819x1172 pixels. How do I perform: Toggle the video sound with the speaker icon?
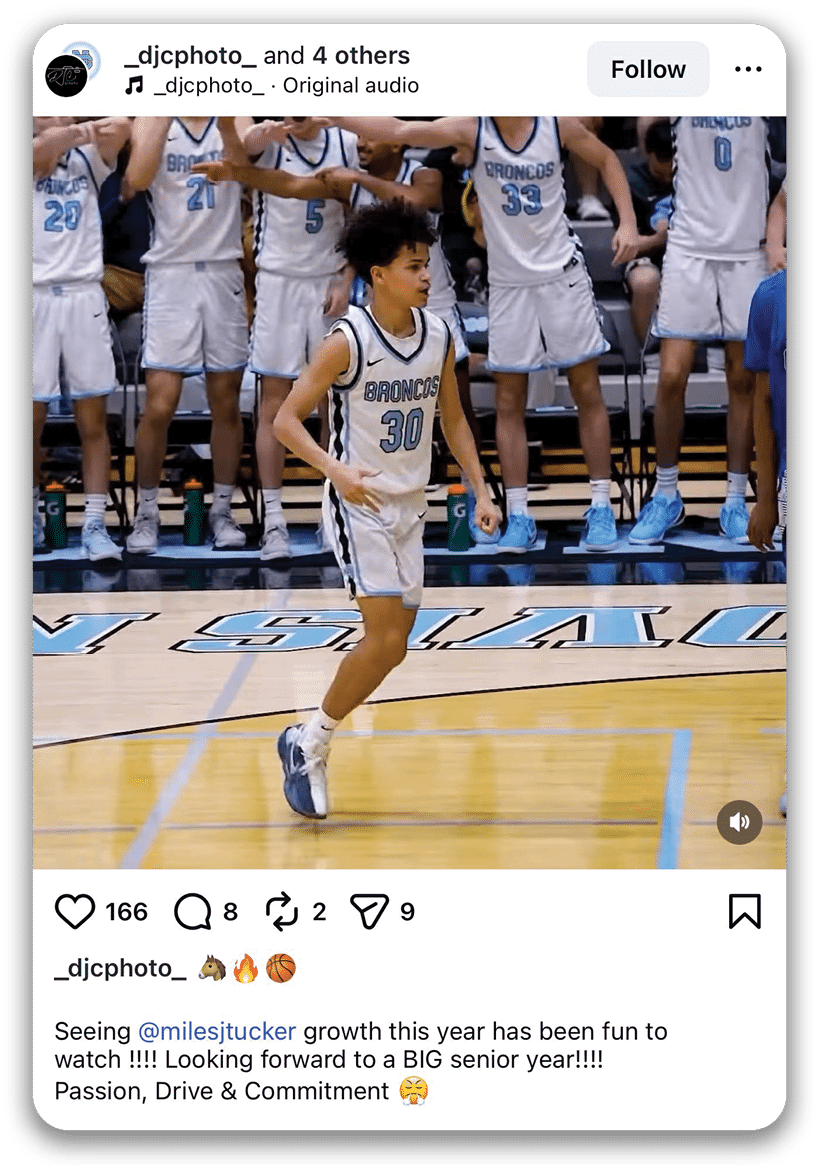point(739,822)
